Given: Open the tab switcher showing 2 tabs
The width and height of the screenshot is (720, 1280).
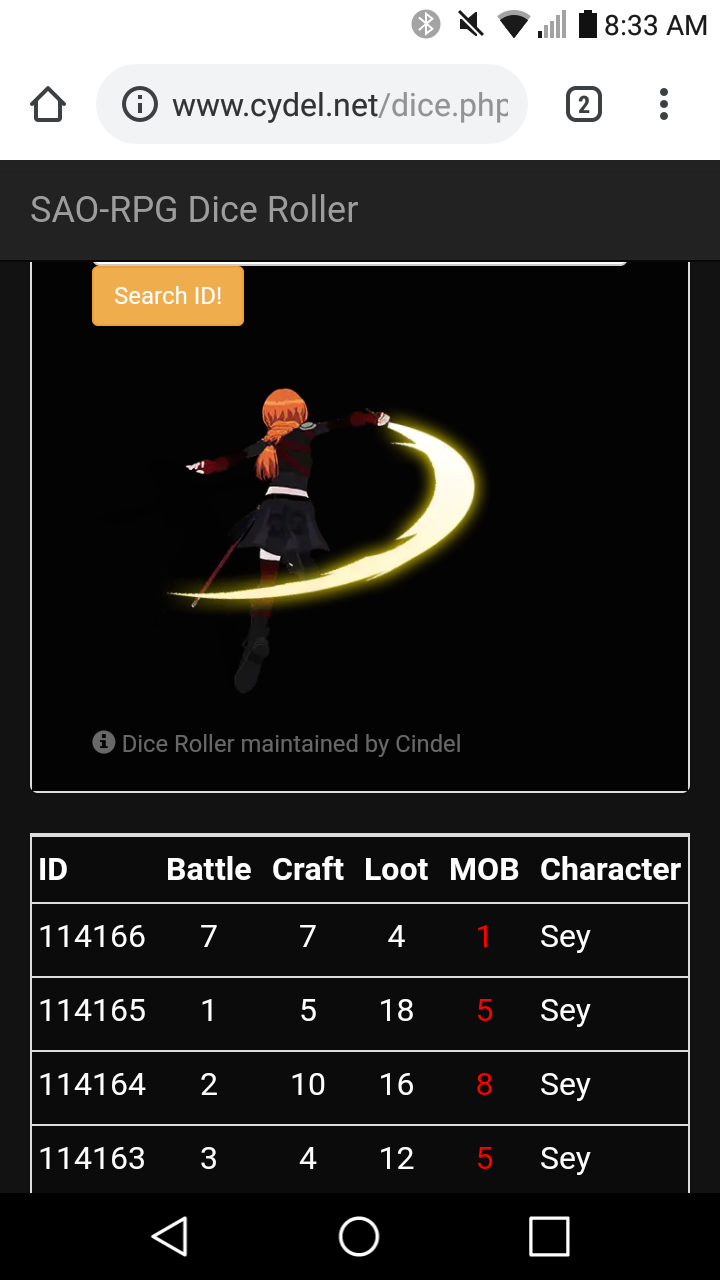Looking at the screenshot, I should click(584, 104).
